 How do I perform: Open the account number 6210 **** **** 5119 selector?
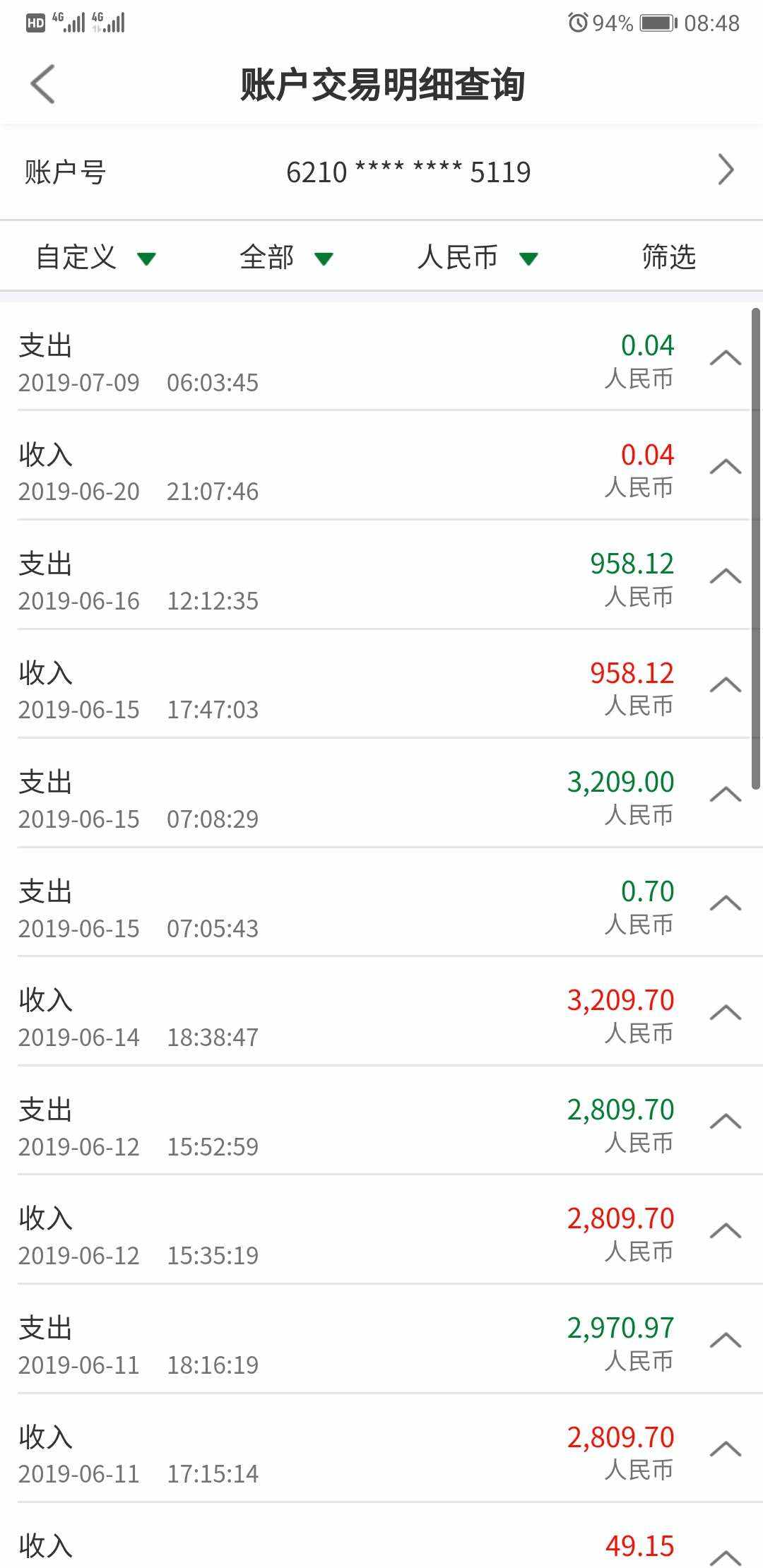point(381,172)
